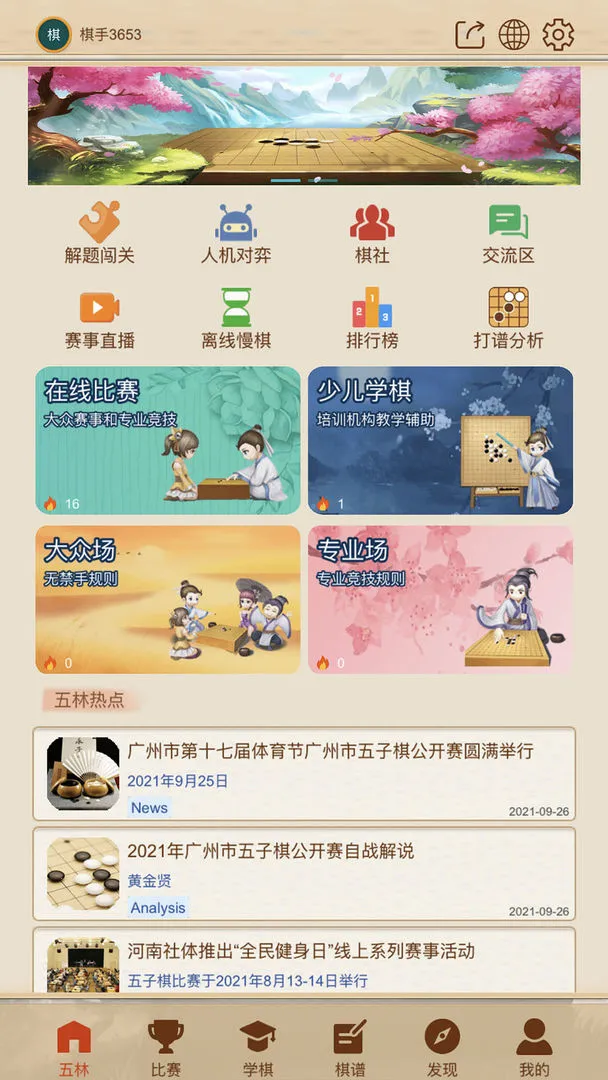Switch to the 棋谱 tab

(350, 1047)
